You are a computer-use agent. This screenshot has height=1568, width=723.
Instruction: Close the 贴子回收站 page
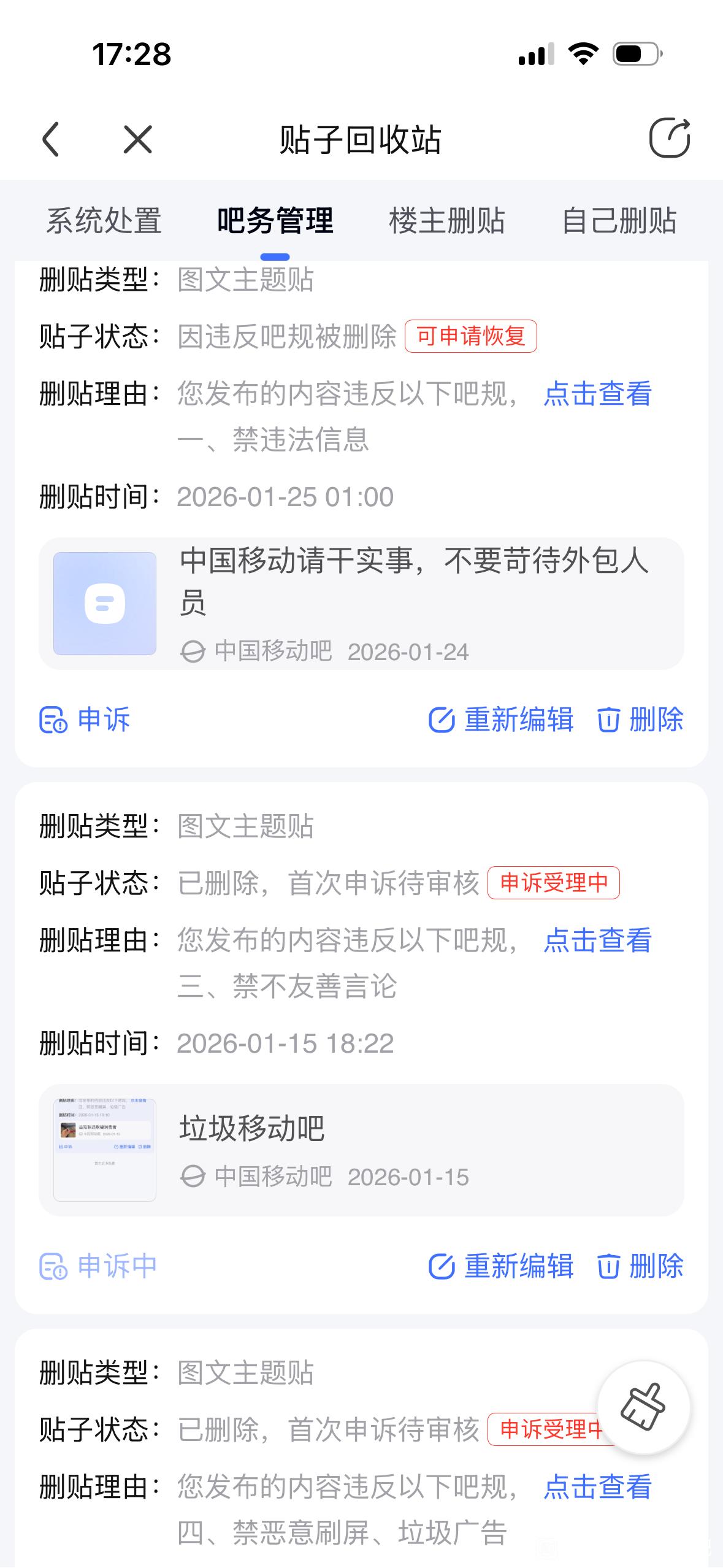(x=137, y=139)
